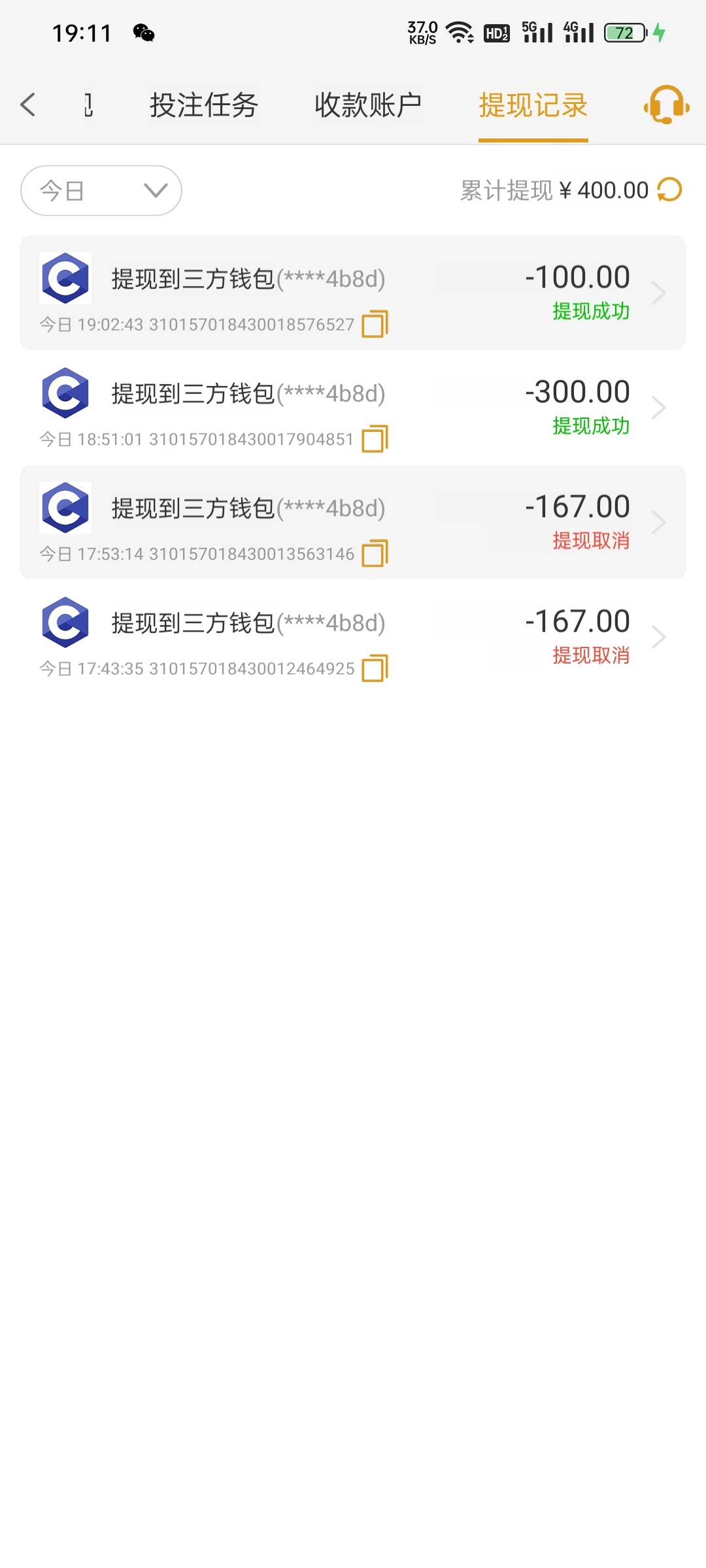The image size is (706, 1568).
Task: Copy order number ending 8576527
Action: pos(375,324)
